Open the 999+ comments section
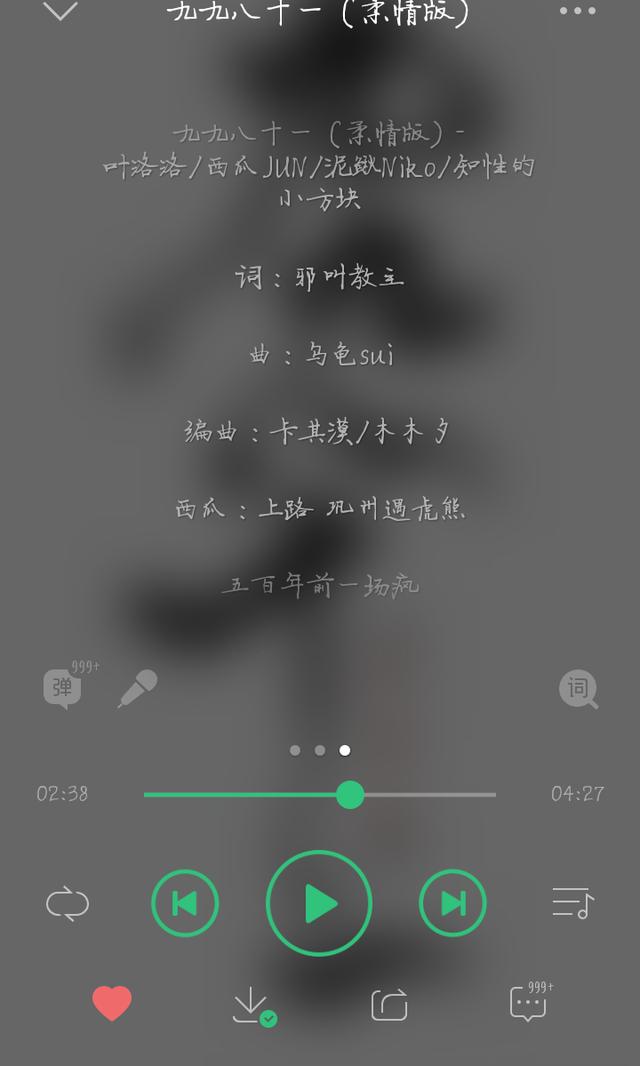The height and width of the screenshot is (1066, 640). coord(528,1003)
